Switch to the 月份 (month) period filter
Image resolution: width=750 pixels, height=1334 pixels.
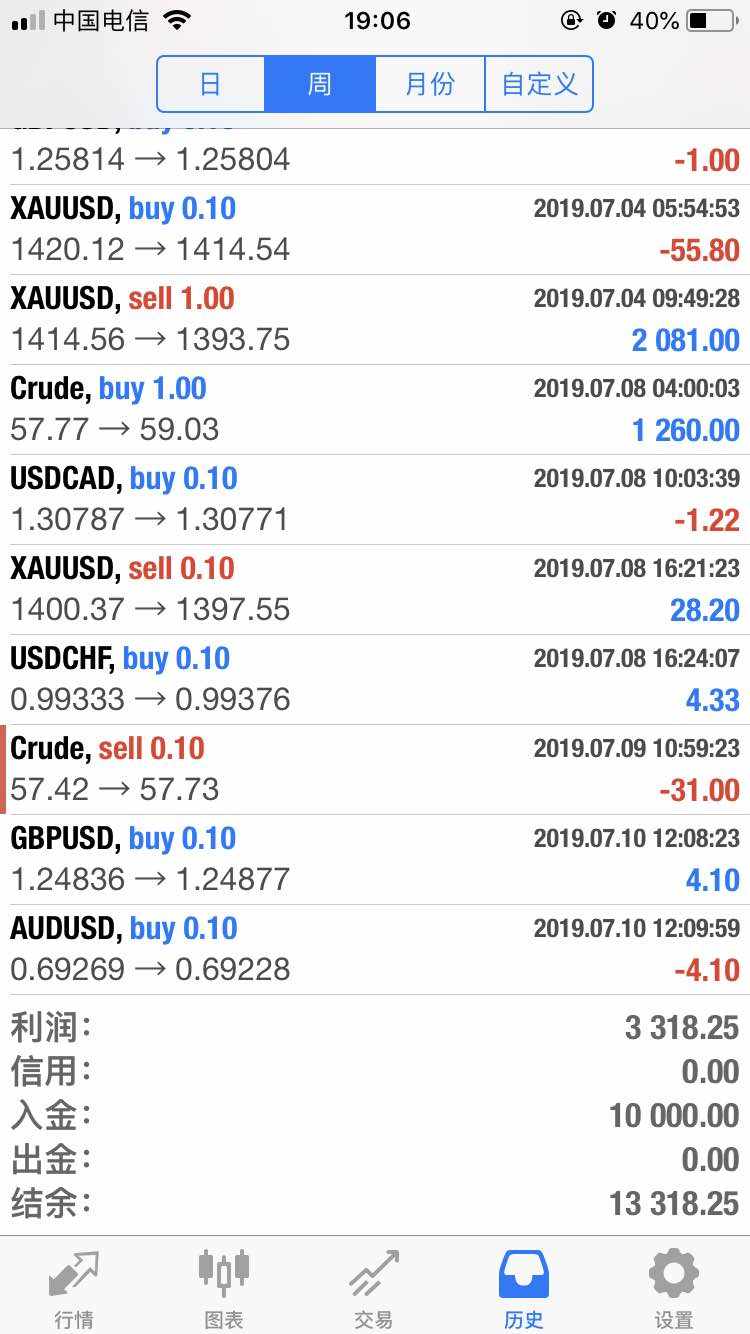point(430,84)
